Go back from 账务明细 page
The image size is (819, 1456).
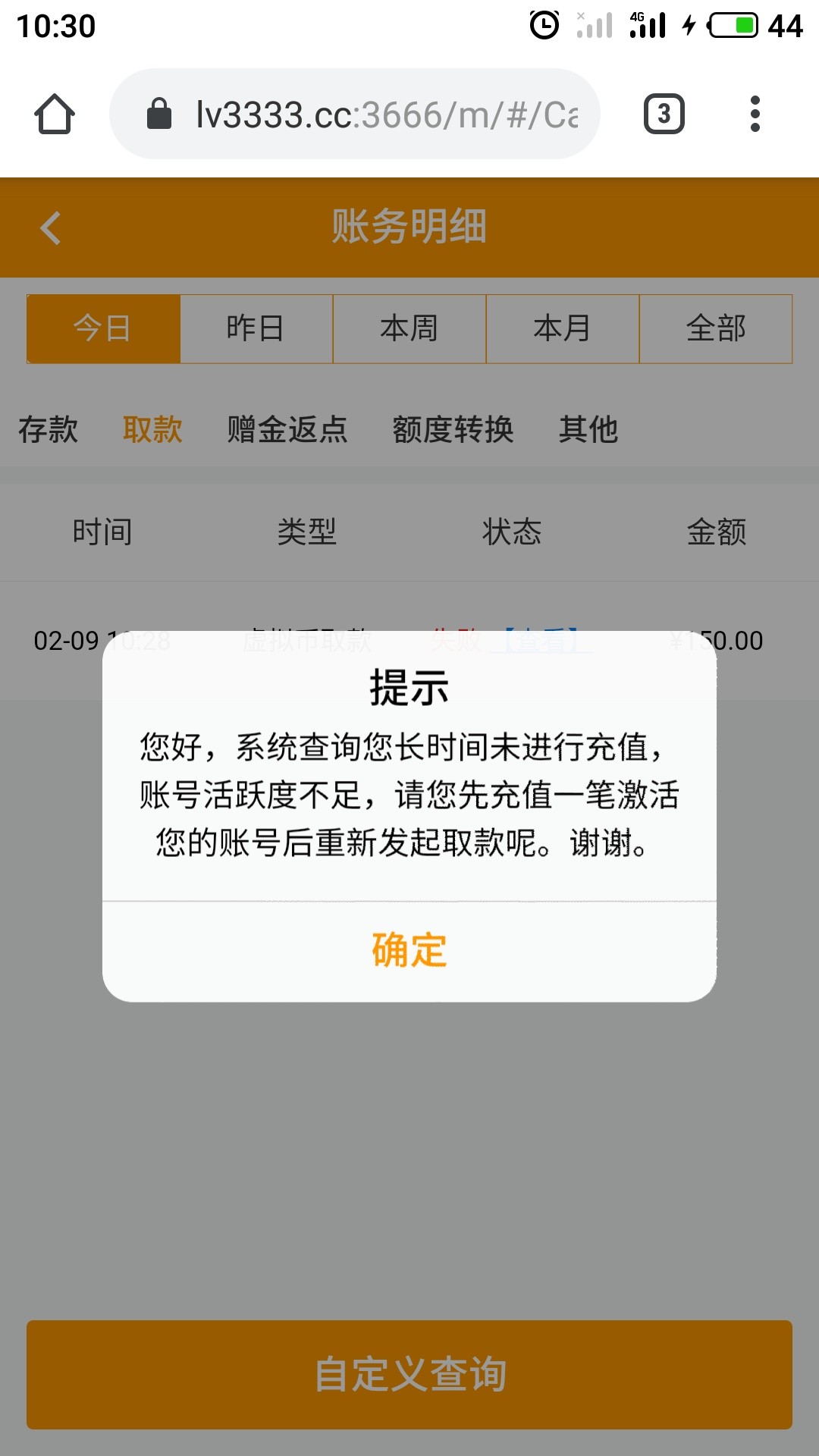pyautogui.click(x=51, y=227)
